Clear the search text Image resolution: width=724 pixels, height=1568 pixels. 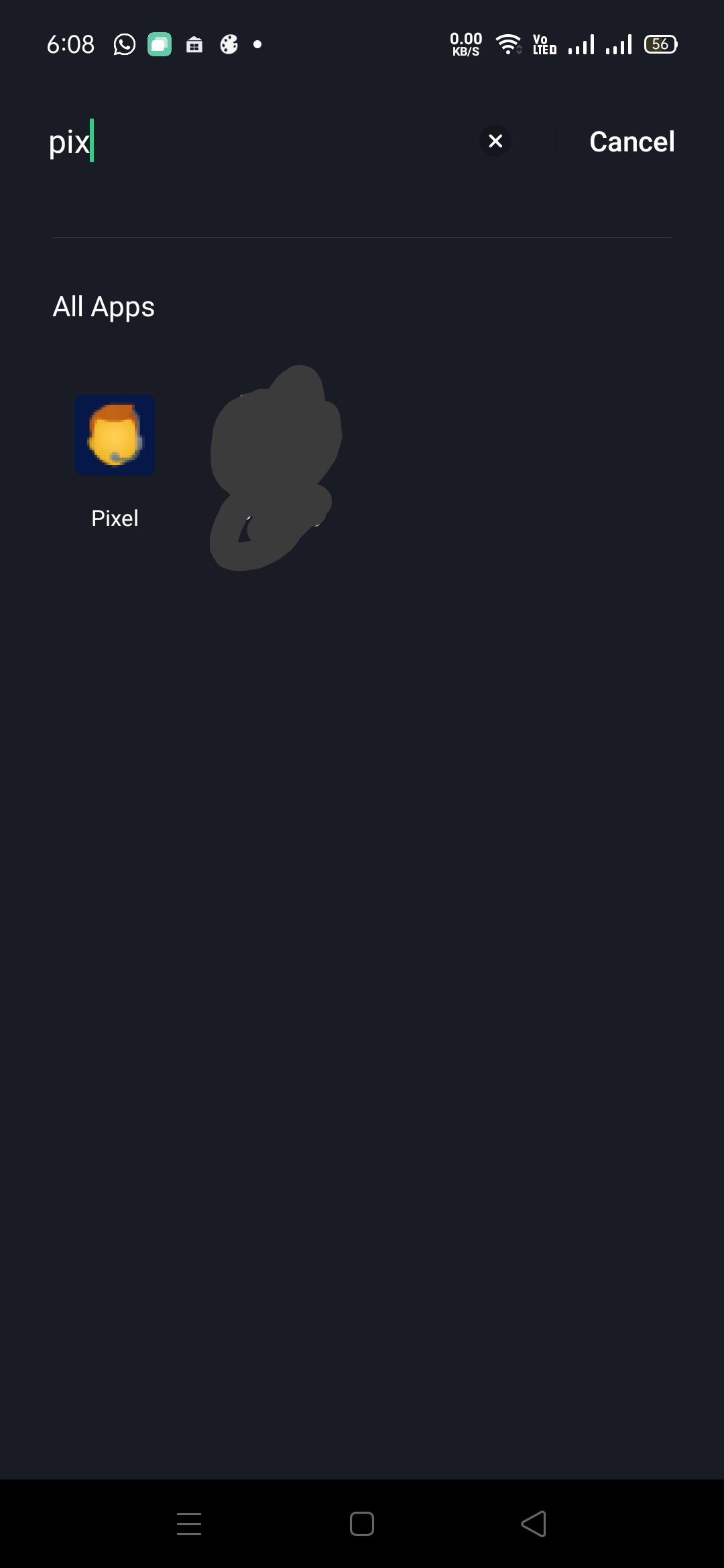[x=495, y=141]
